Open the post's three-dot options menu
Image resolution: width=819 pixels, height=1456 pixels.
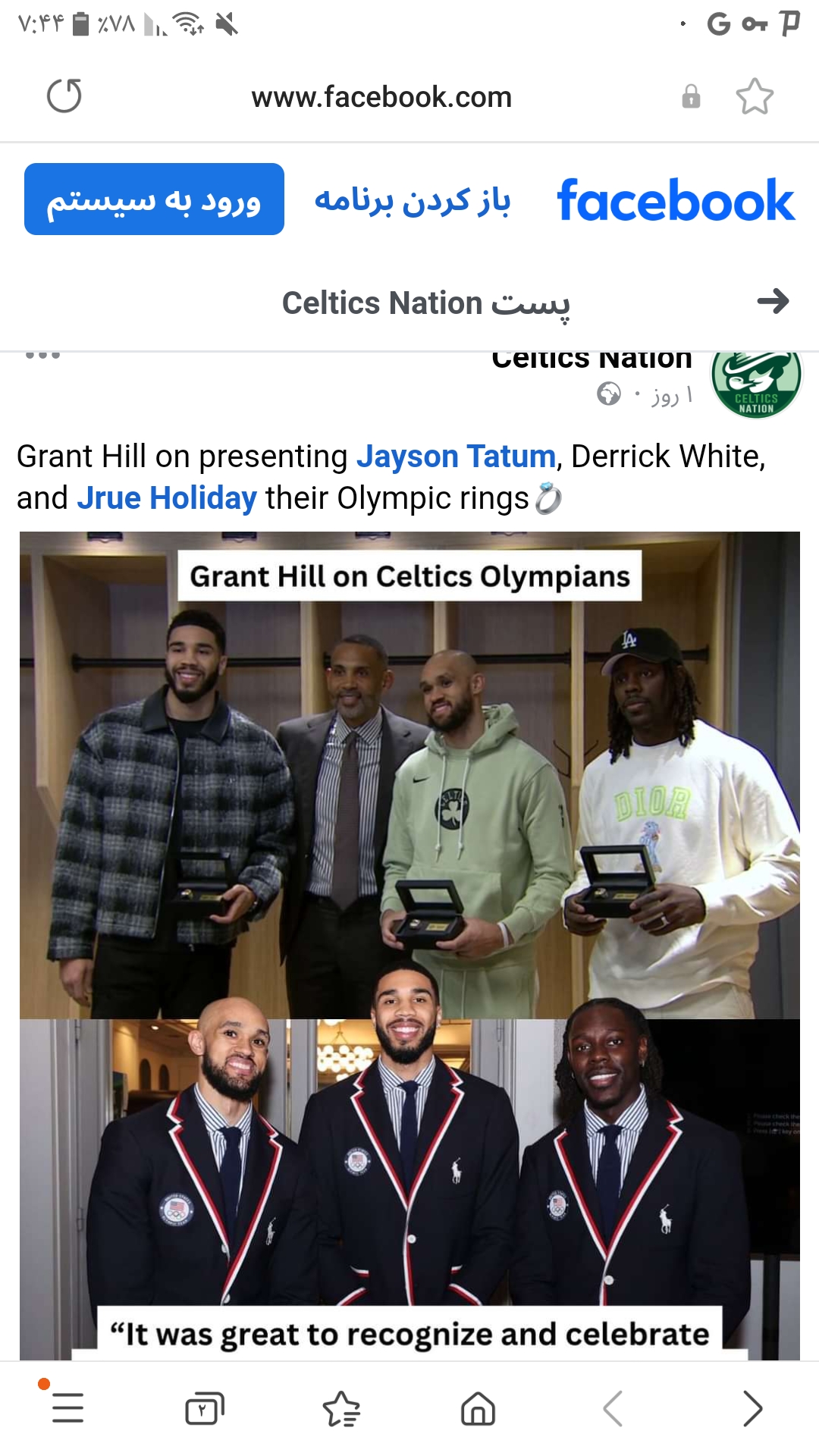(x=43, y=356)
